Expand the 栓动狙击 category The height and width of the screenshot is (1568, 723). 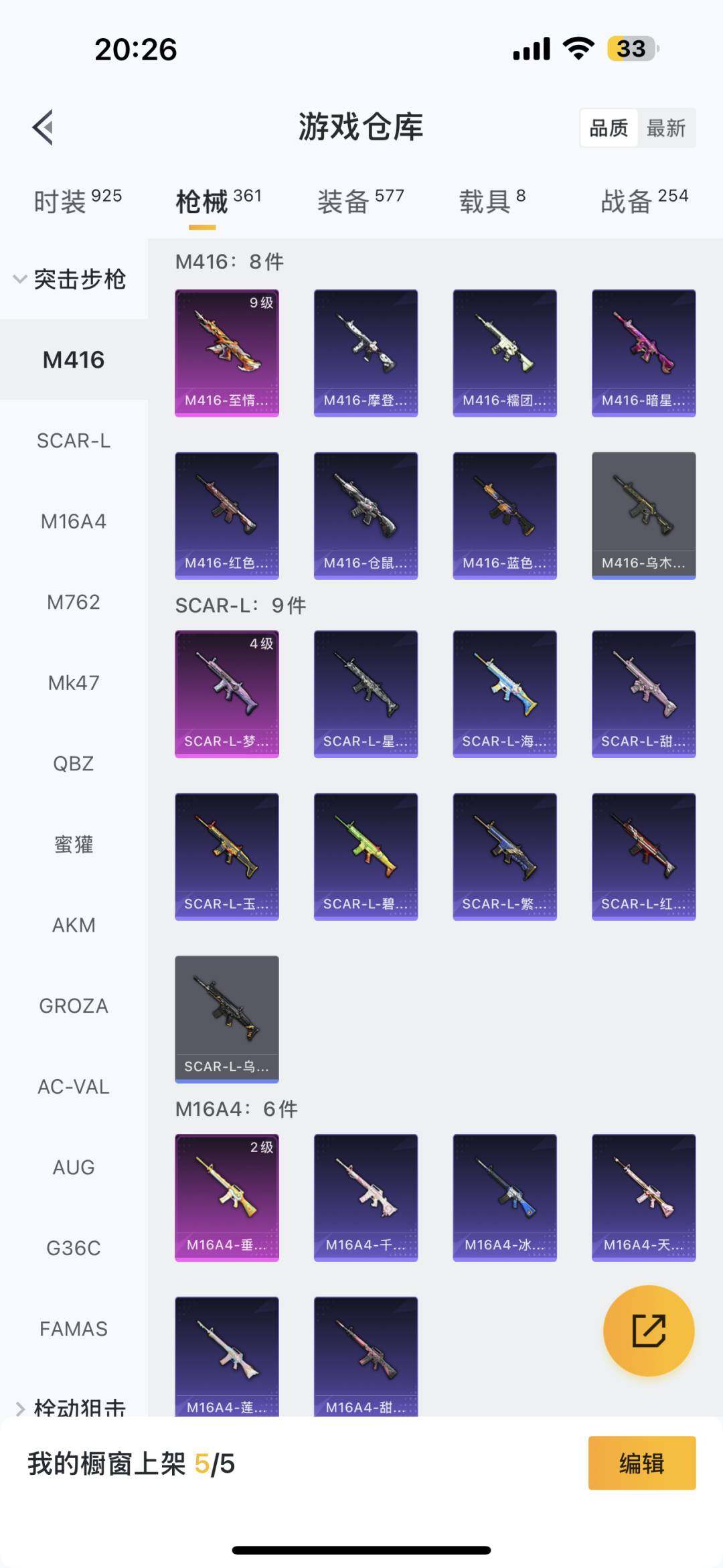pyautogui.click(x=70, y=1407)
